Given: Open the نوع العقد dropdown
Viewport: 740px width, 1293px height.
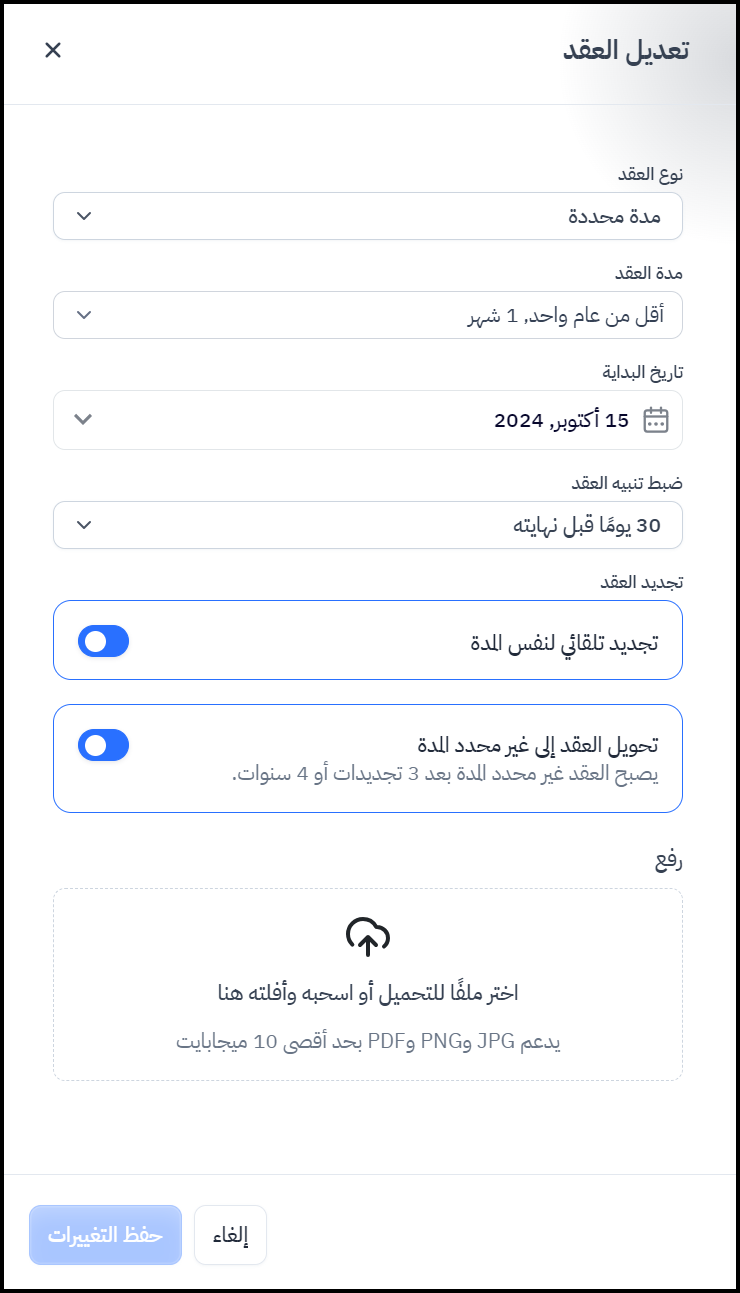Looking at the screenshot, I should 367,216.
